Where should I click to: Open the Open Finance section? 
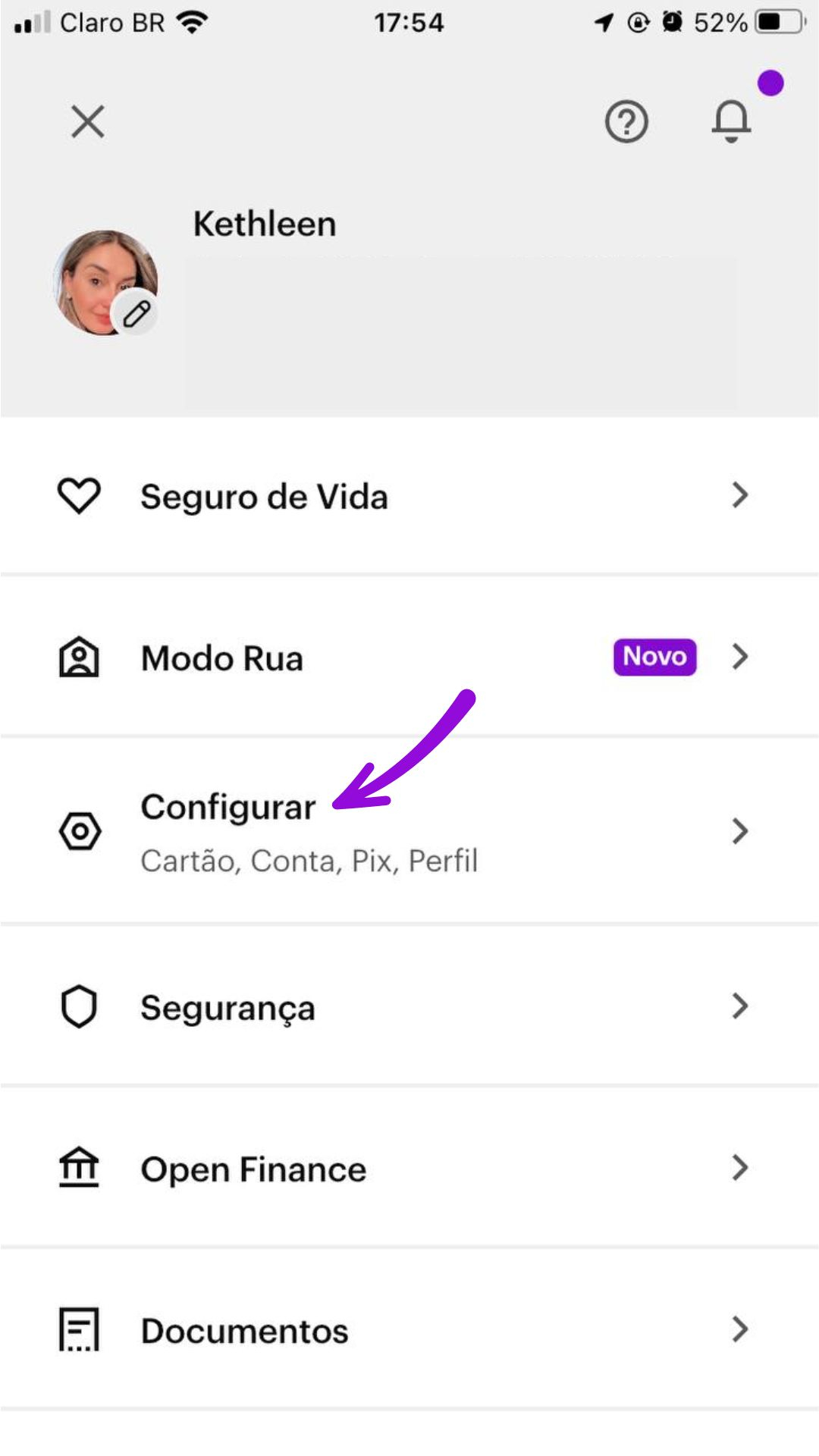point(409,1169)
